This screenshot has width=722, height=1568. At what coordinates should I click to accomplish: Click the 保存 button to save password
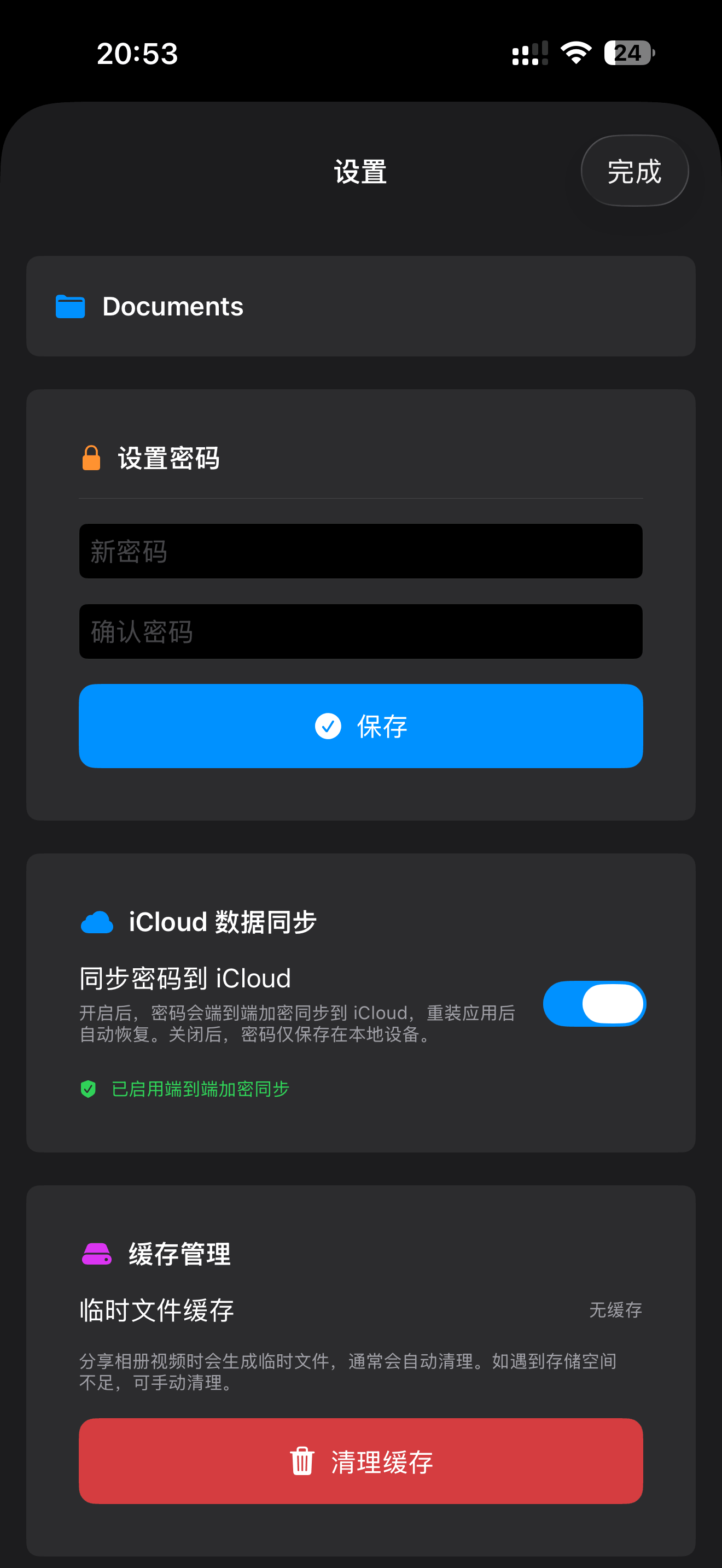(360, 726)
